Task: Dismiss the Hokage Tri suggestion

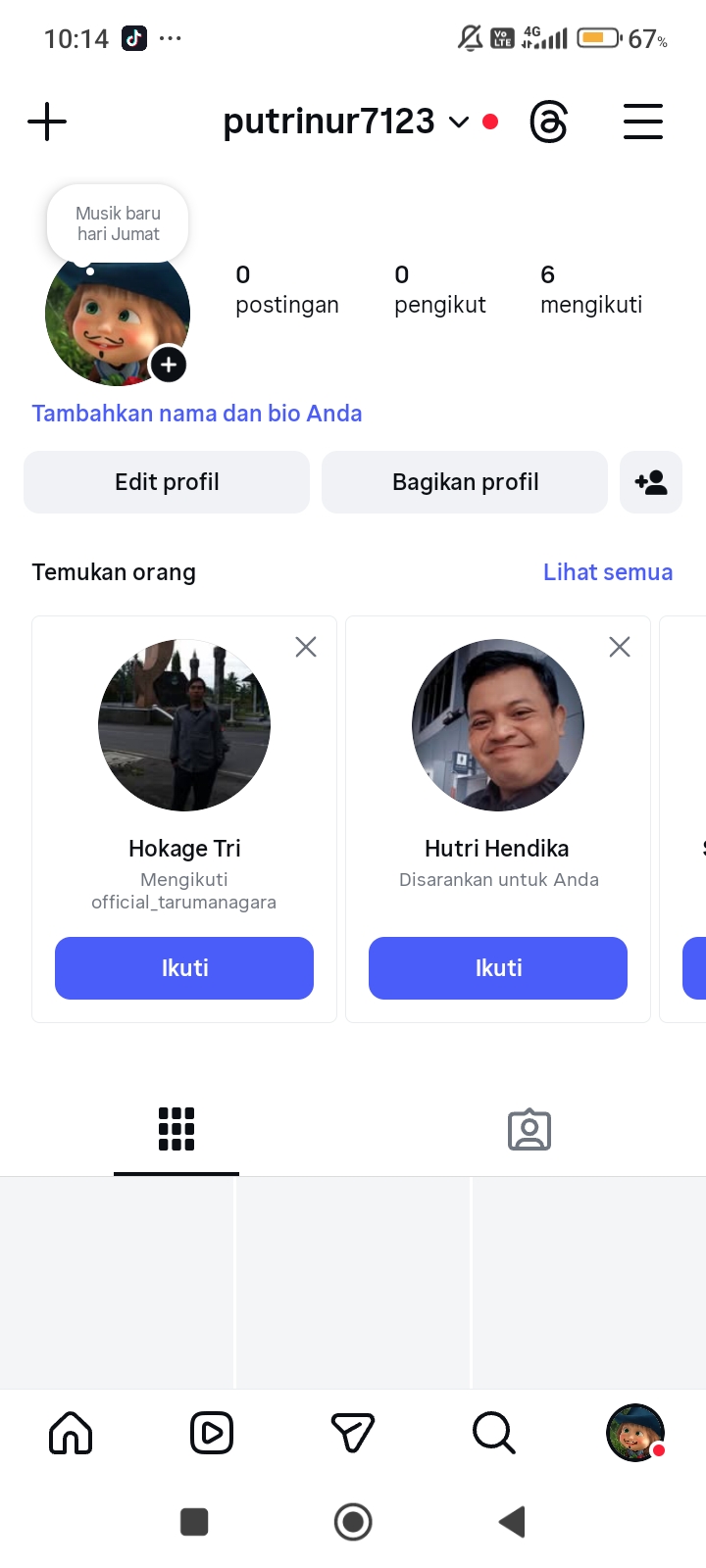Action: click(x=306, y=647)
